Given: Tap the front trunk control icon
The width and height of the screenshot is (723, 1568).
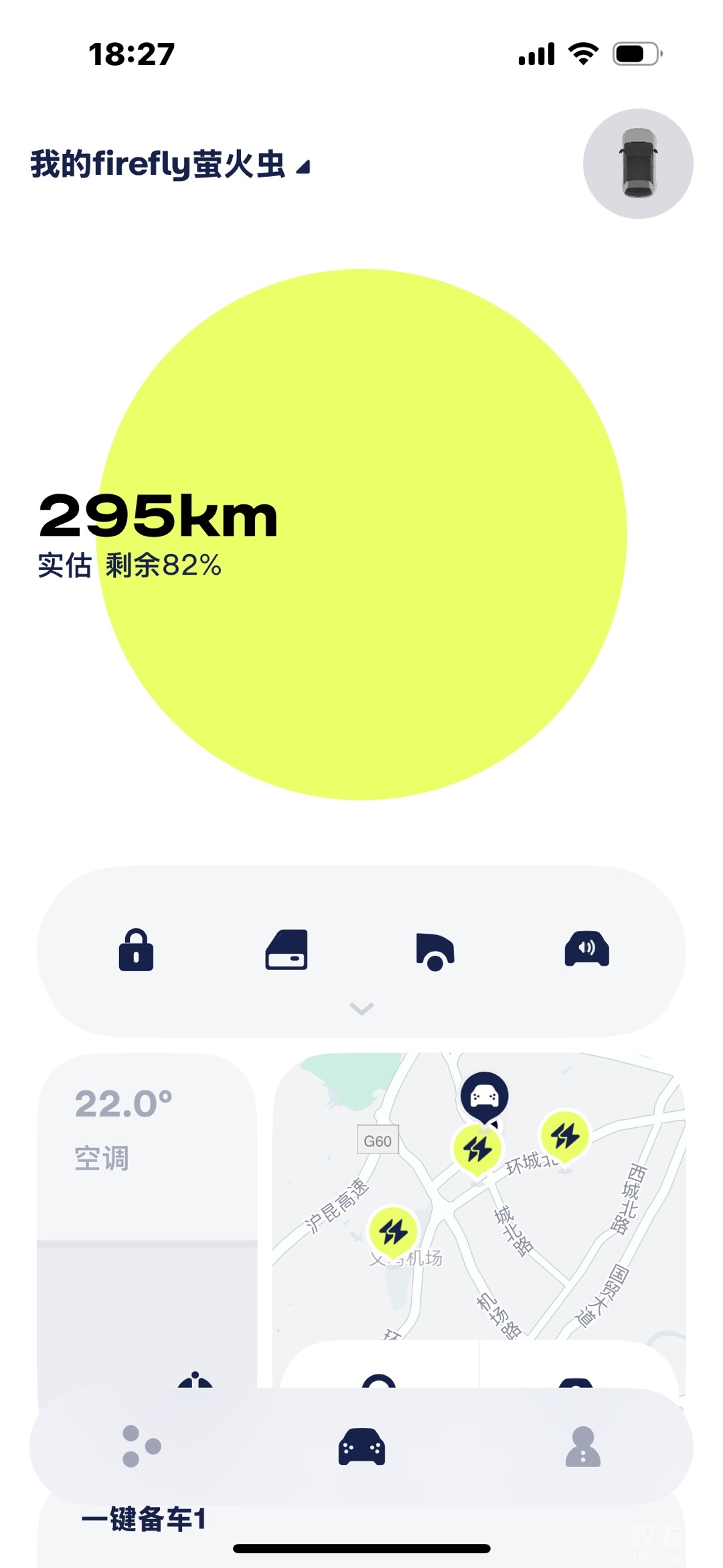Looking at the screenshot, I should 435,951.
